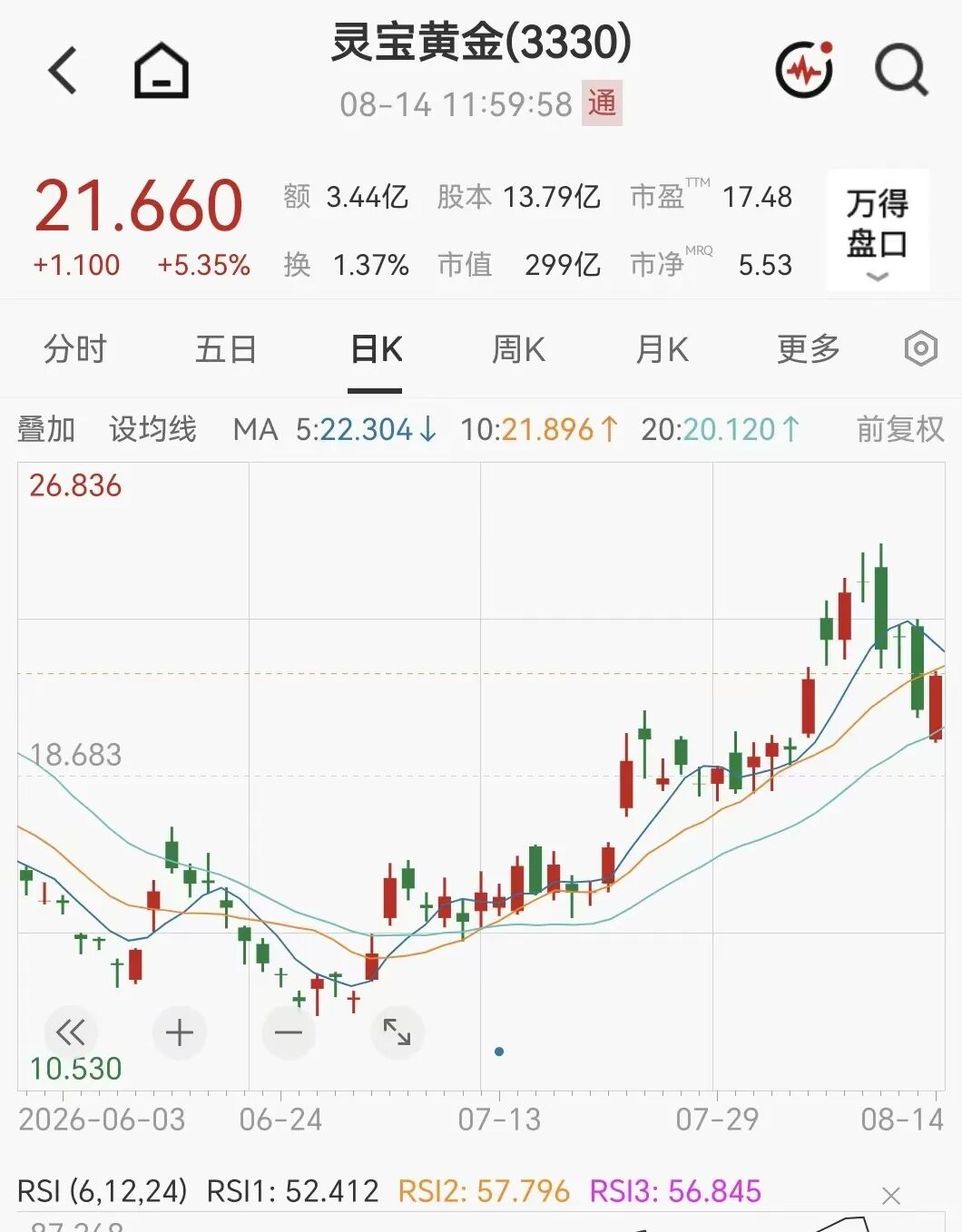Viewport: 962px width, 1232px height.
Task: Expand the chart to fullscreen
Action: pos(398,1032)
